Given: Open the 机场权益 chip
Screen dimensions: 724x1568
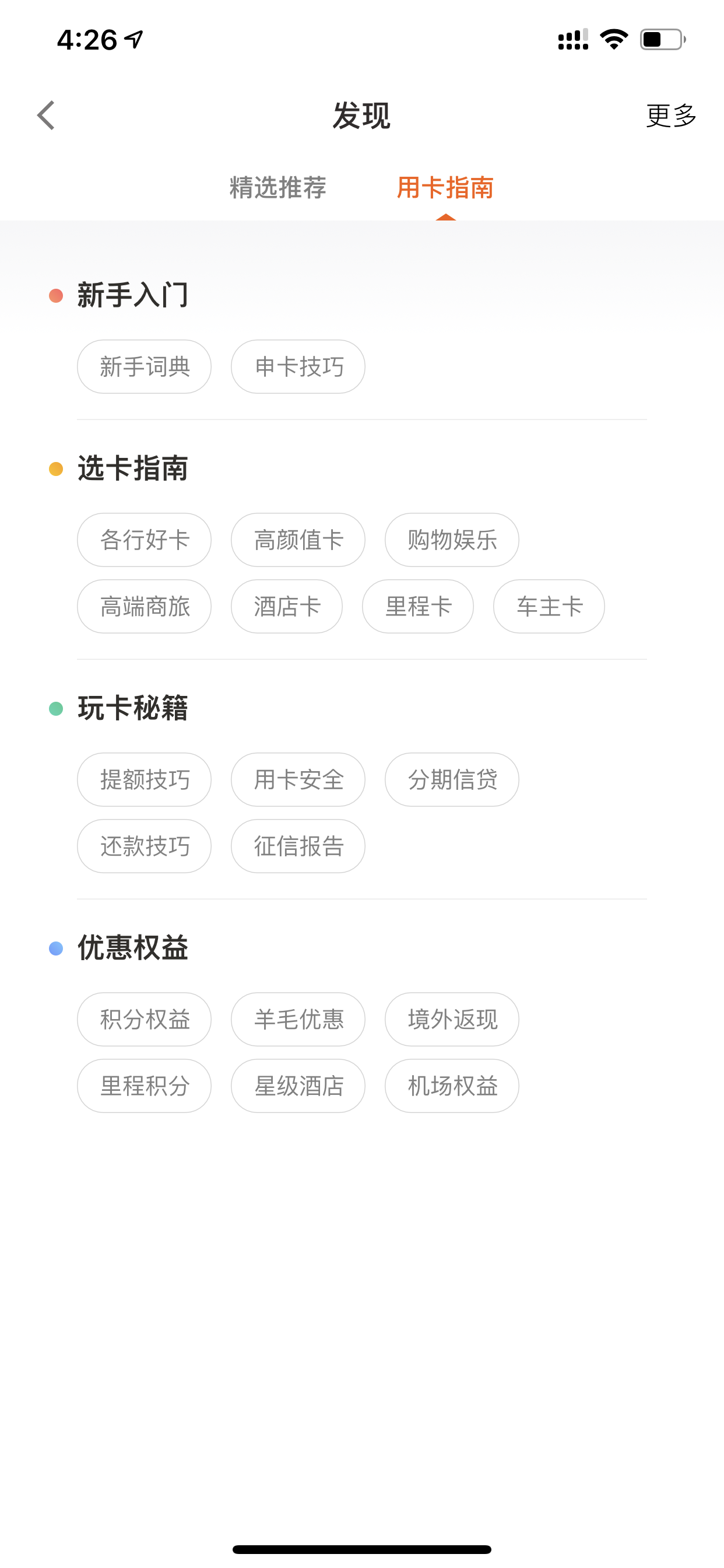Looking at the screenshot, I should tap(452, 1086).
